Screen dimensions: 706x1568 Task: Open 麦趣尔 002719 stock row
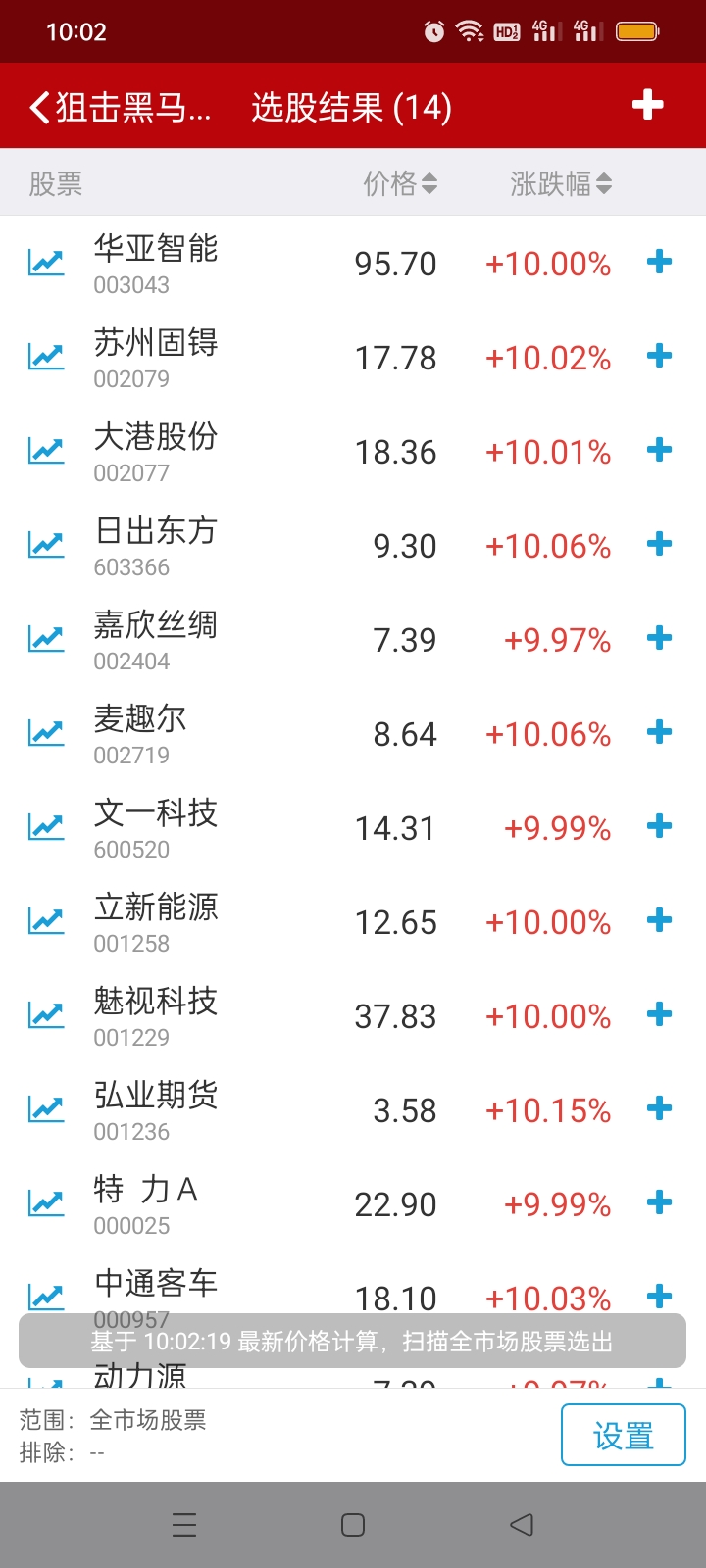click(353, 733)
